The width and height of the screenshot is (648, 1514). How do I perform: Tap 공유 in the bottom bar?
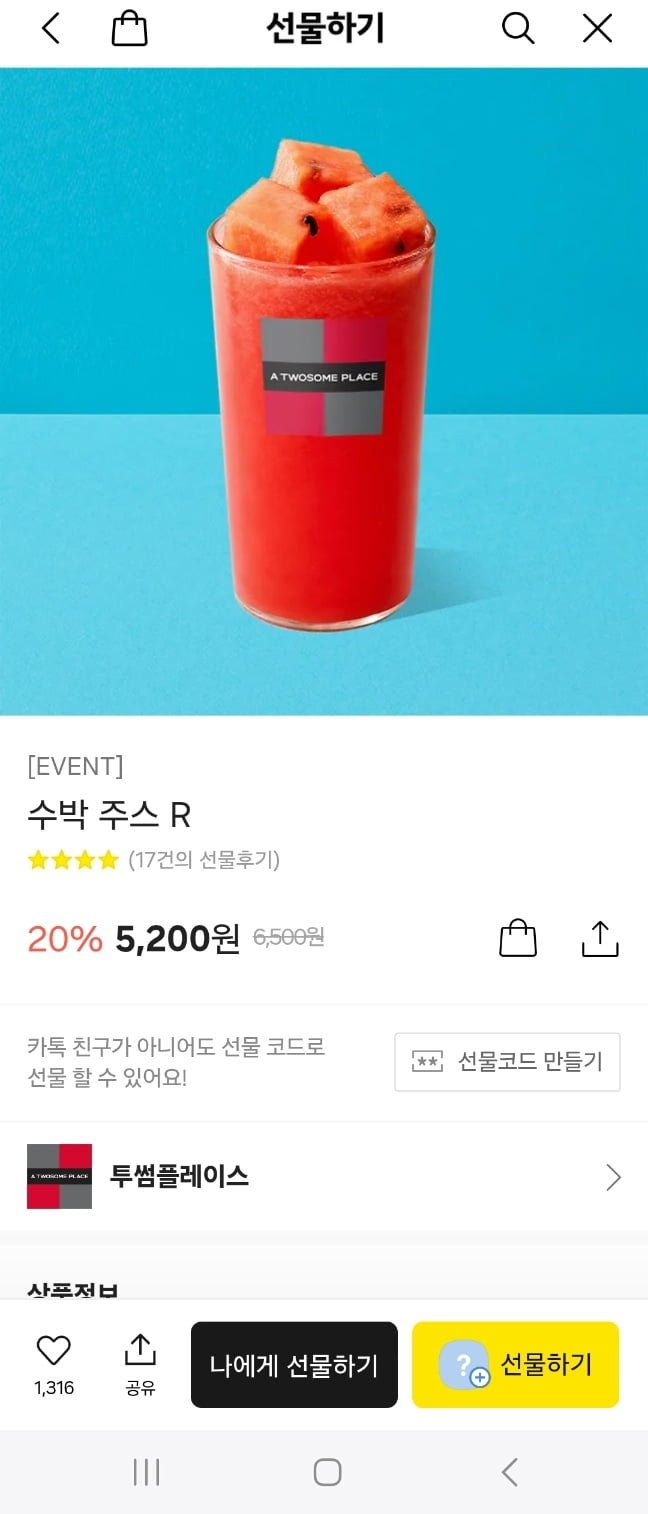click(140, 1364)
